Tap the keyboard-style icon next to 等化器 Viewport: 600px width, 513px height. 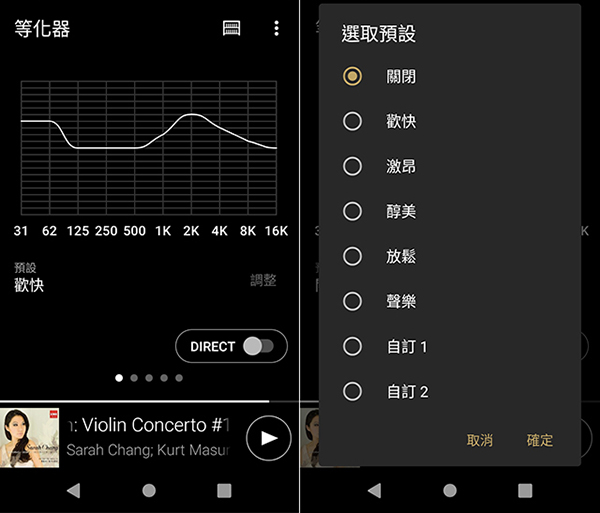[232, 28]
